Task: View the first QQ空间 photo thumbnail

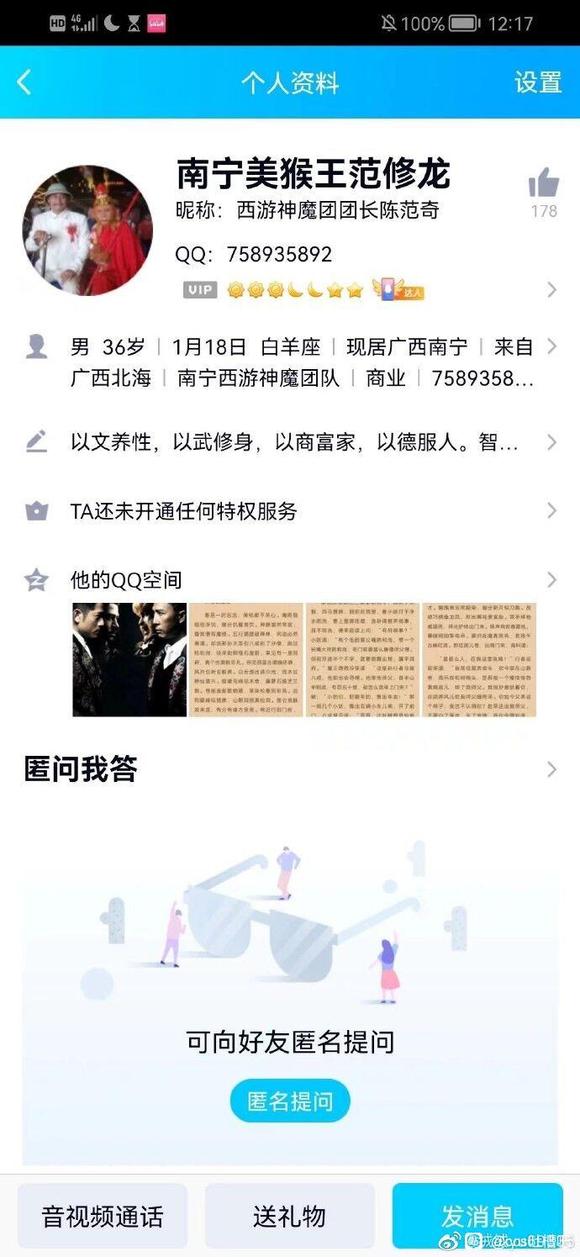Action: pos(129,660)
